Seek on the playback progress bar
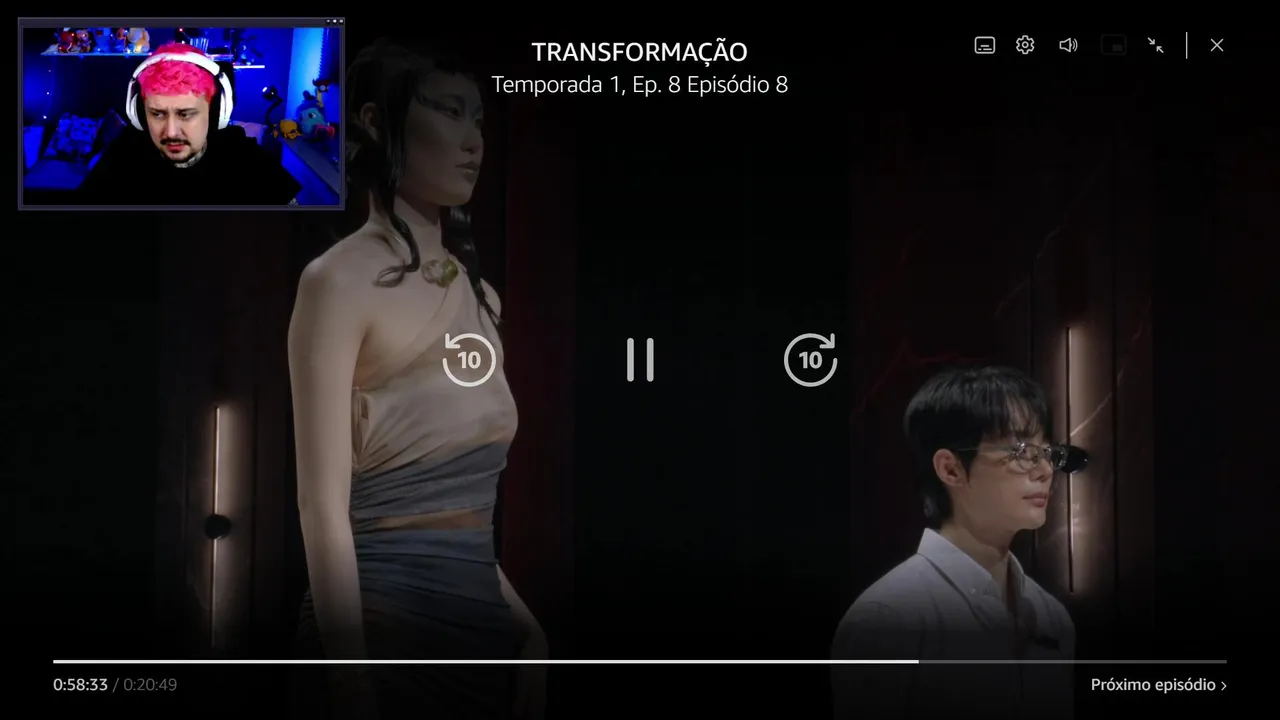 click(x=640, y=661)
